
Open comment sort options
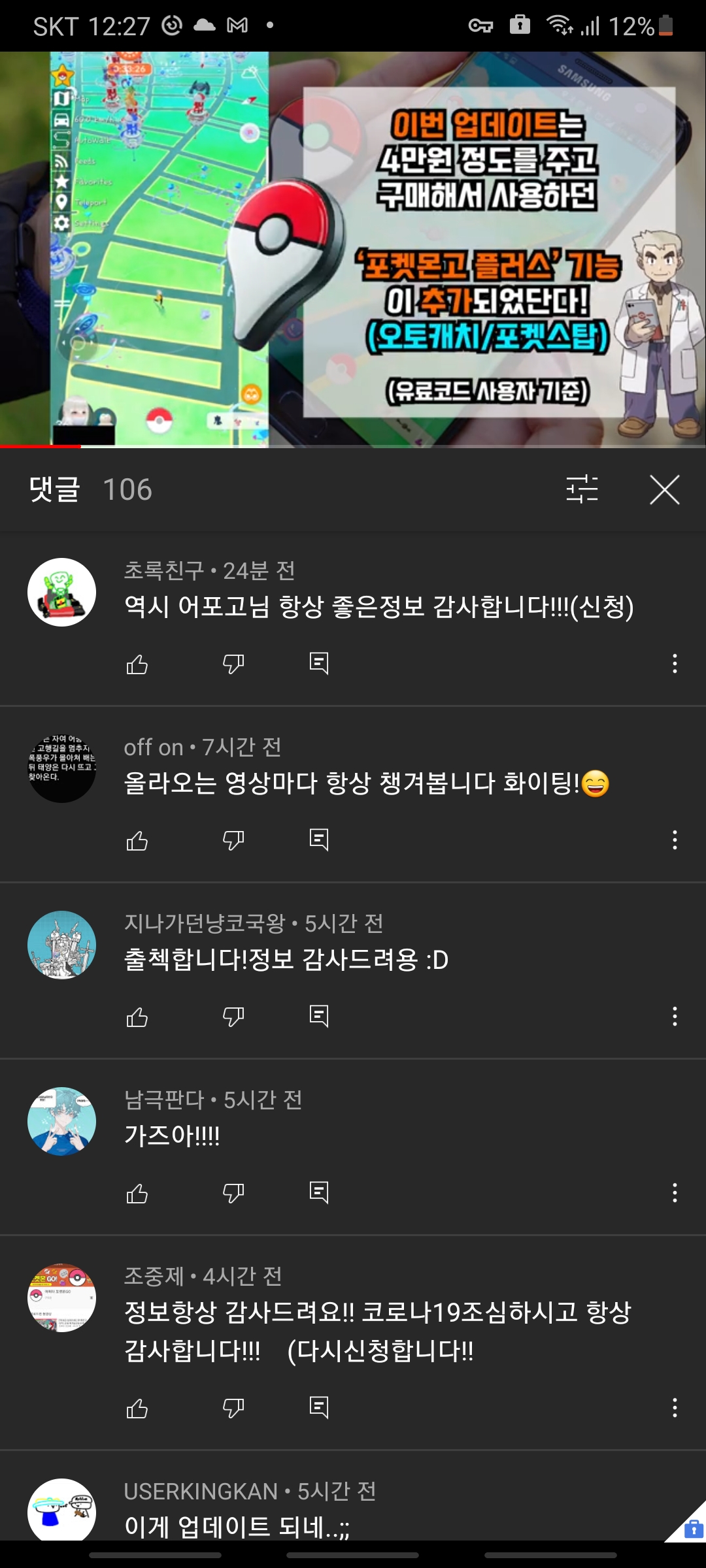tap(582, 489)
